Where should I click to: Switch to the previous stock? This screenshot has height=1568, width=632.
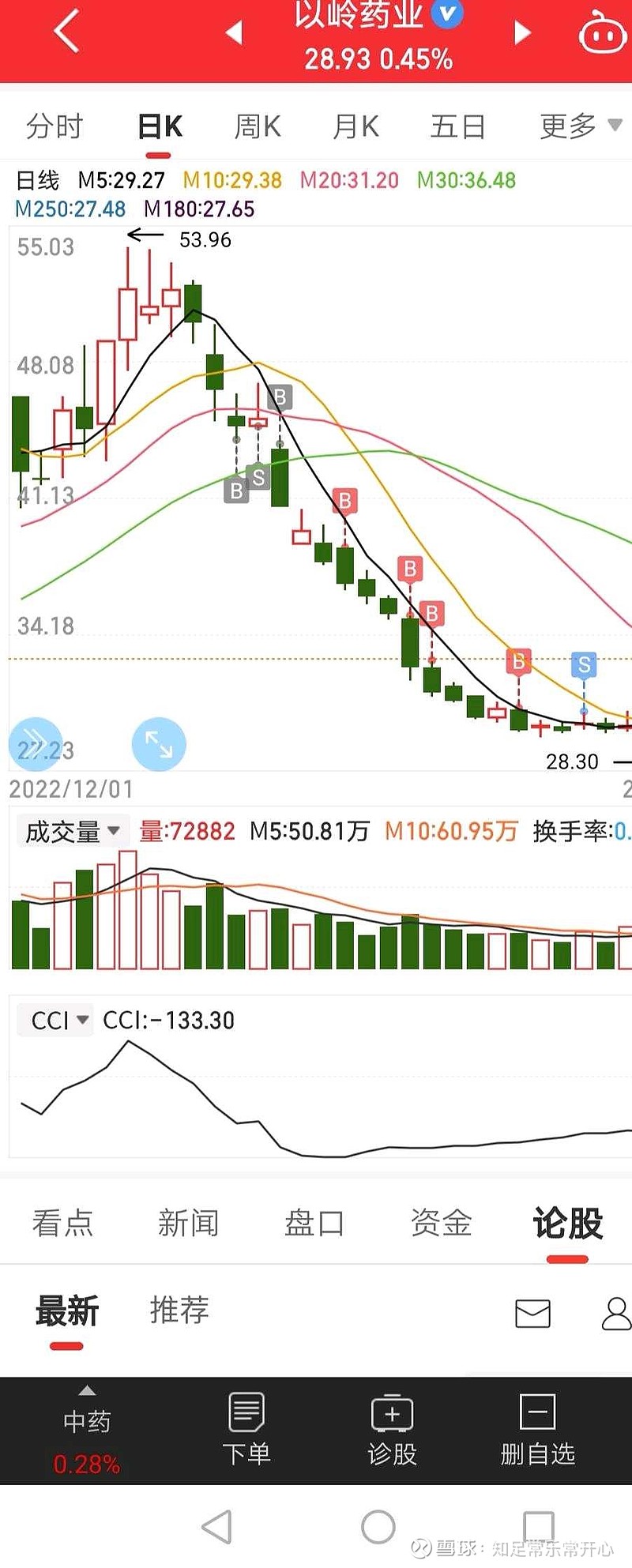pyautogui.click(x=234, y=33)
